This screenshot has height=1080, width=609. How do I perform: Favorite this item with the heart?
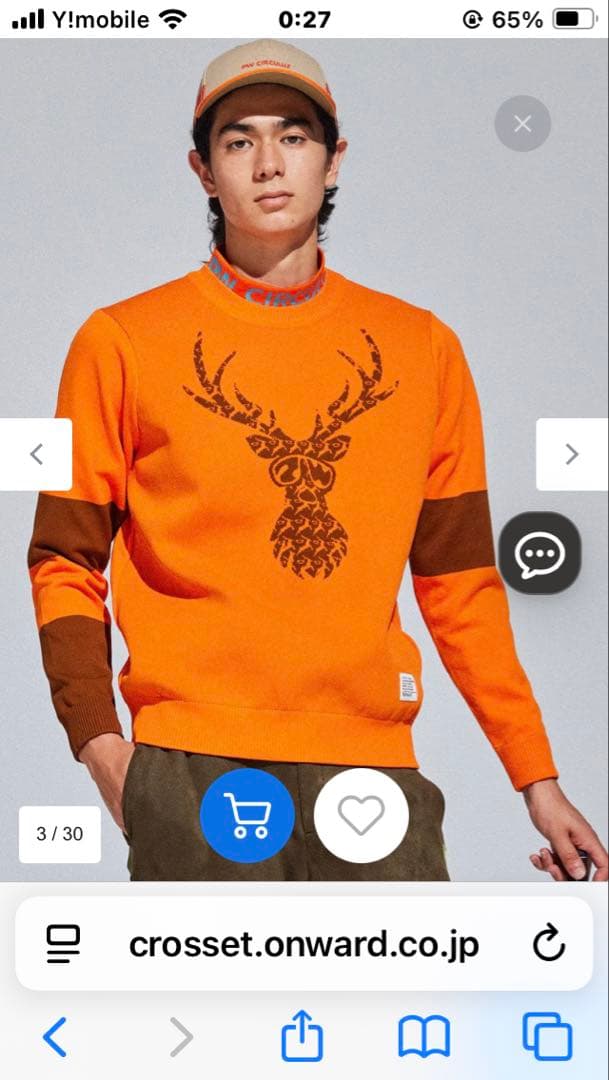click(x=361, y=816)
